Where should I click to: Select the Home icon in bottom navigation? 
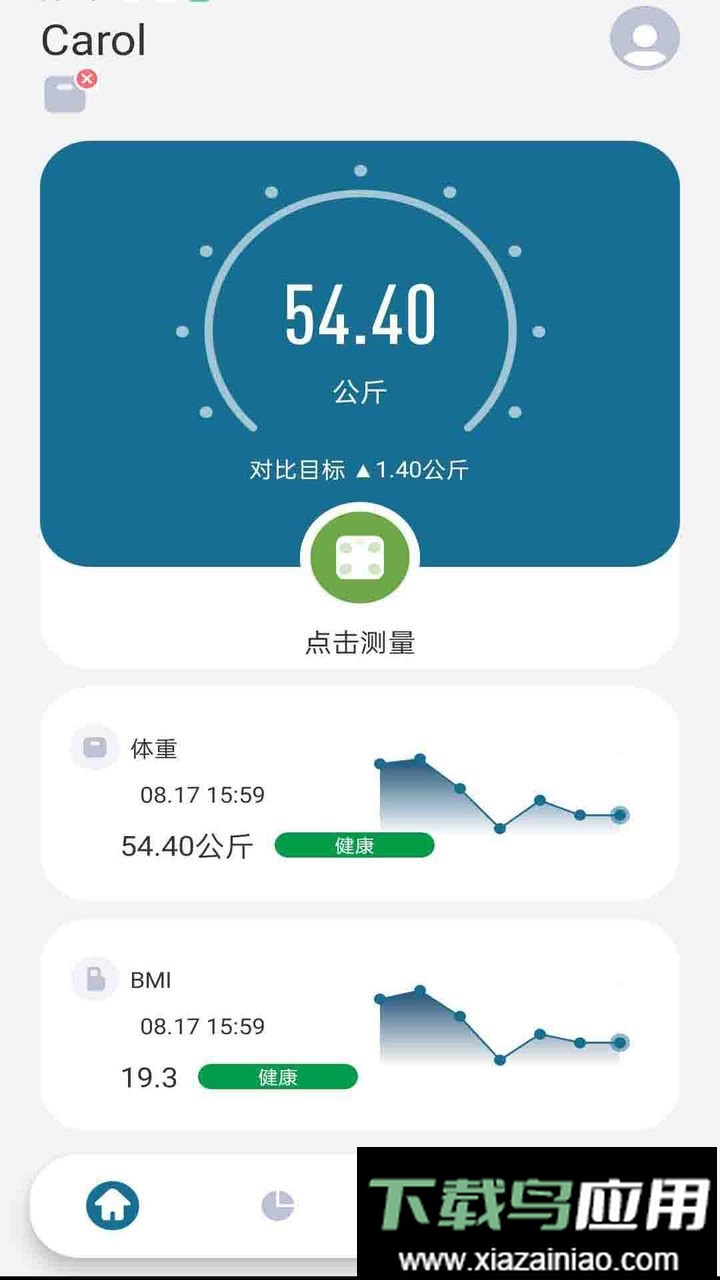[x=112, y=1204]
